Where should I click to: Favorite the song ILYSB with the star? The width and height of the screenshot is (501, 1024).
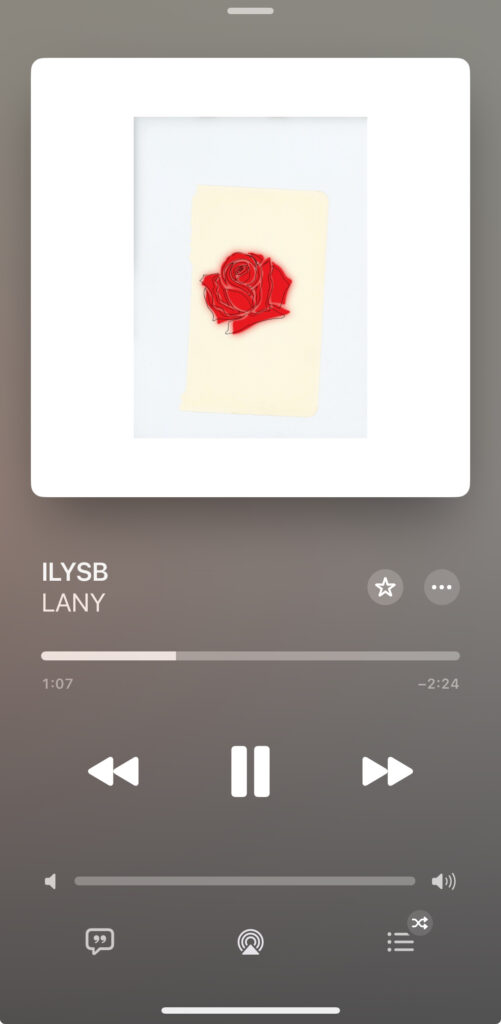pyautogui.click(x=385, y=587)
